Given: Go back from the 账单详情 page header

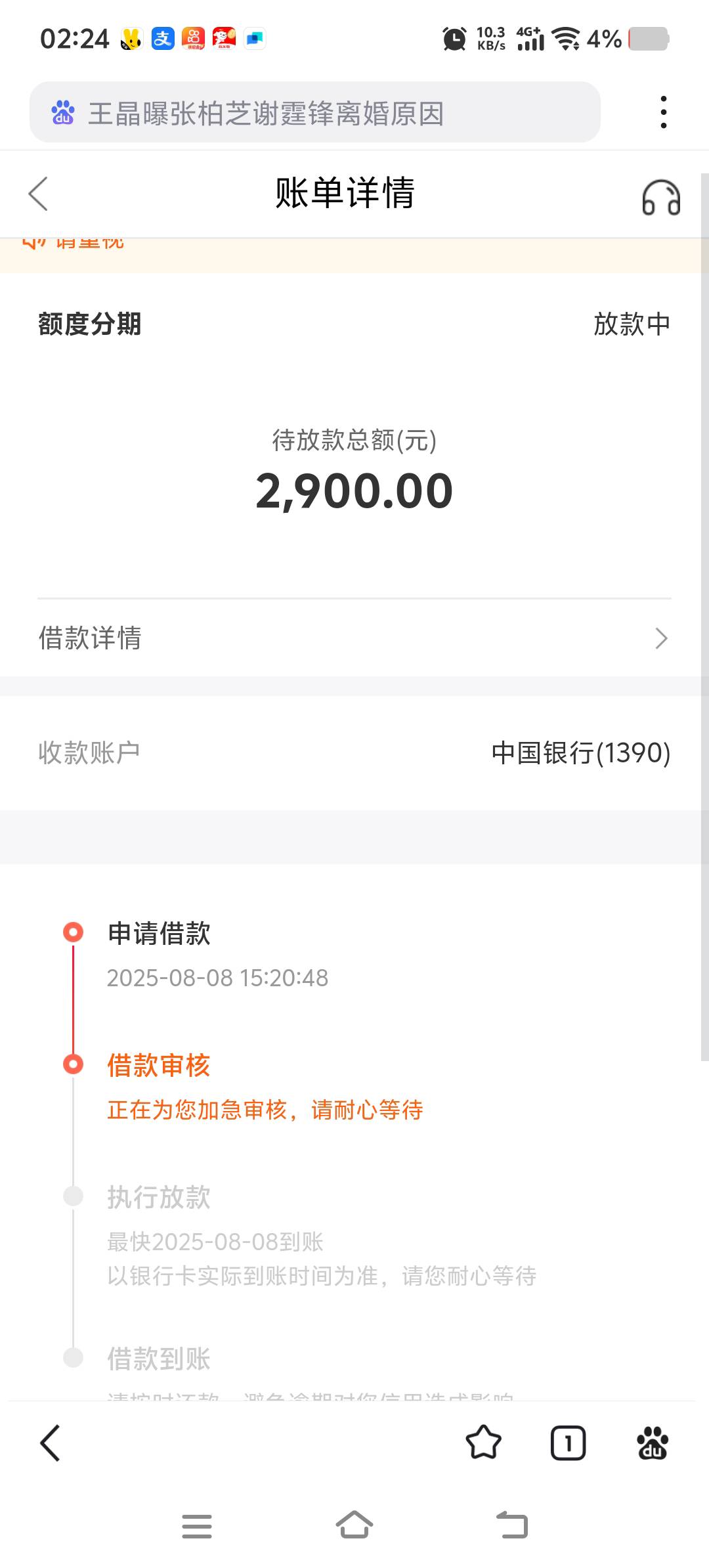Looking at the screenshot, I should (x=38, y=194).
